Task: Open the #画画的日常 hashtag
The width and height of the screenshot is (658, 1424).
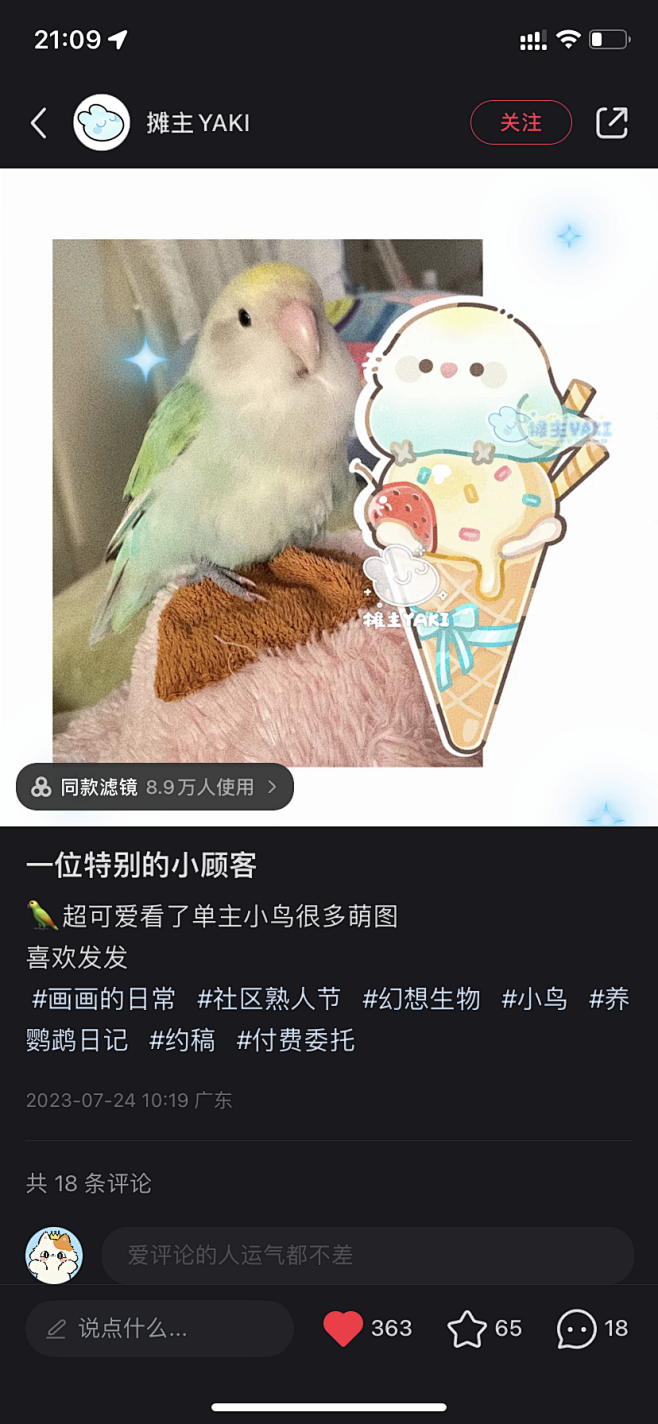Action: [104, 998]
